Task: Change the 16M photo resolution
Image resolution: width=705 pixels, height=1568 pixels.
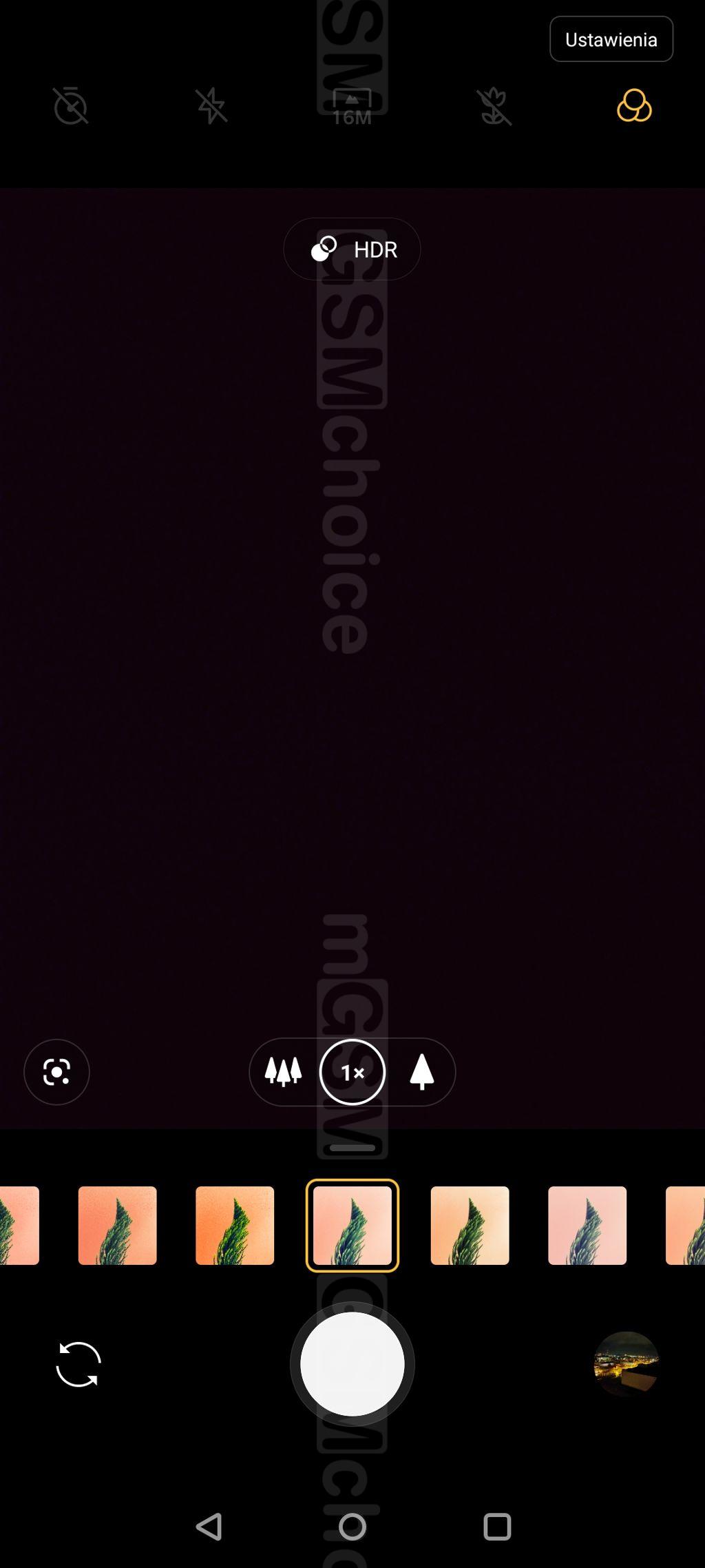Action: pyautogui.click(x=352, y=106)
